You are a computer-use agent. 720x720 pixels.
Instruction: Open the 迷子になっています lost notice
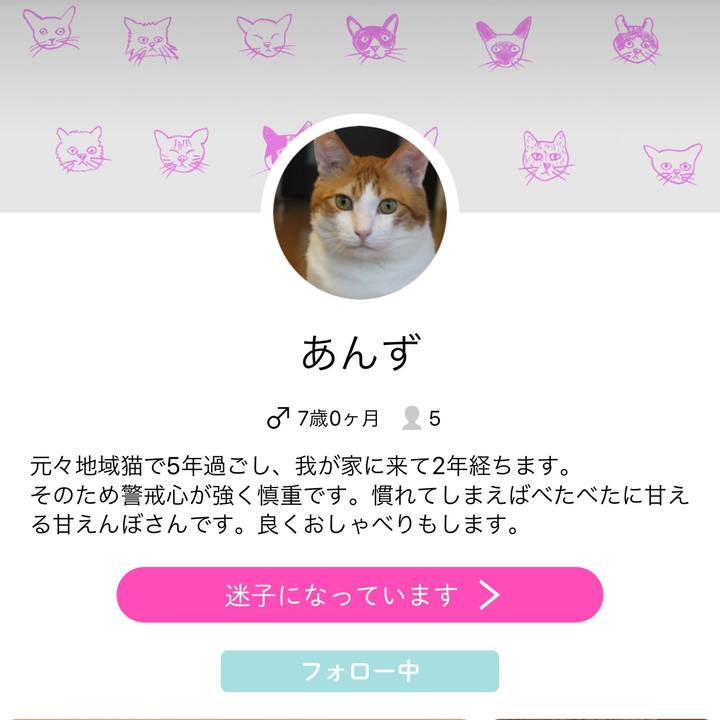click(360, 595)
